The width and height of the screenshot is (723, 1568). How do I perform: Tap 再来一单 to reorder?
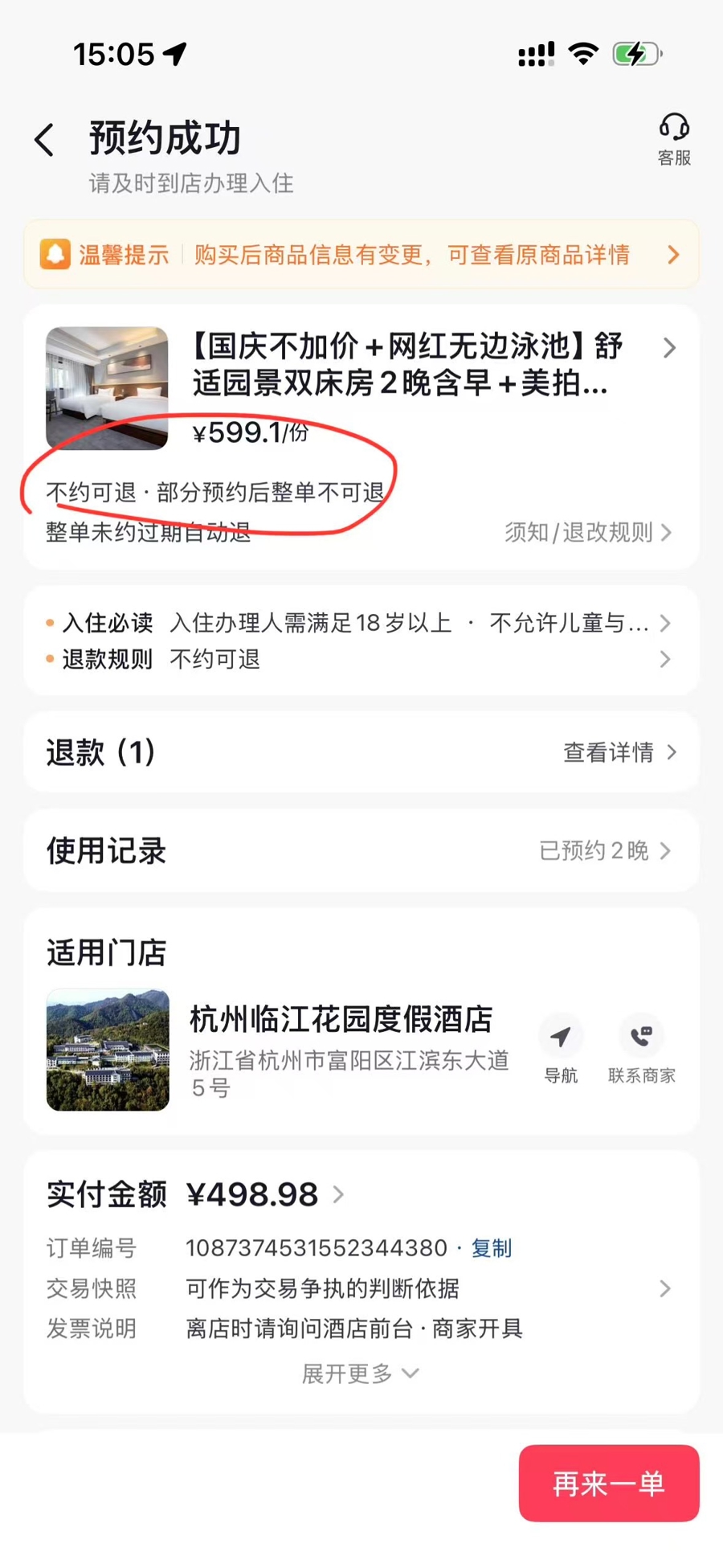pyautogui.click(x=608, y=1484)
